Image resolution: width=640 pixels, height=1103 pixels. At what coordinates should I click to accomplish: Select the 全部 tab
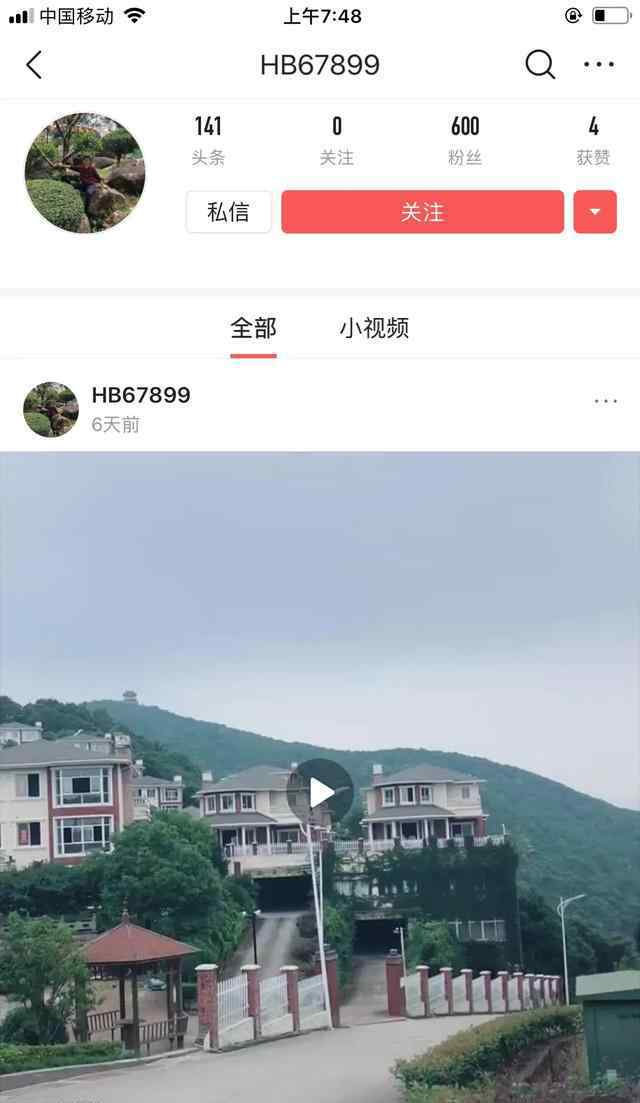pos(253,328)
